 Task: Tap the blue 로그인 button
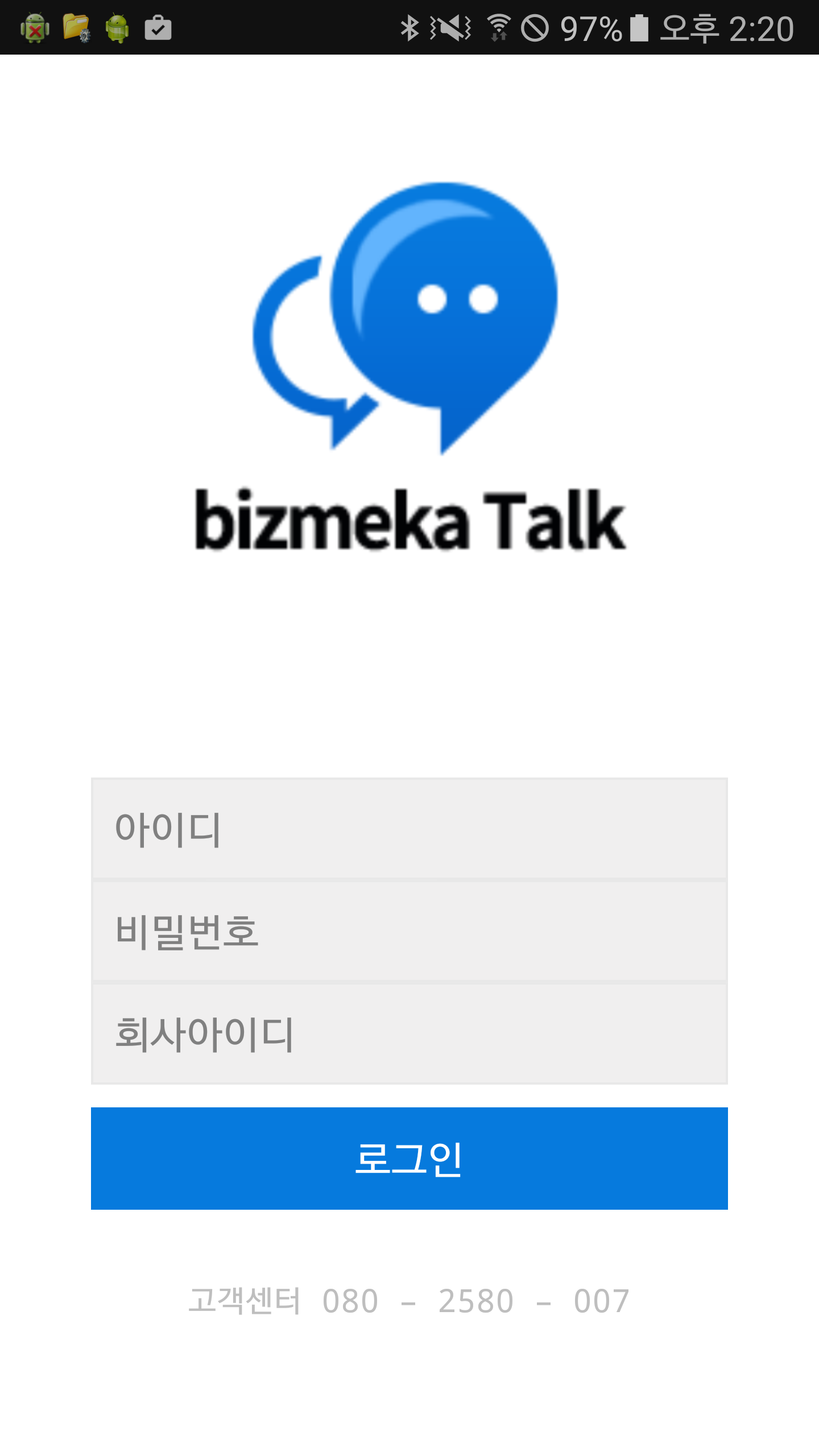[409, 1159]
